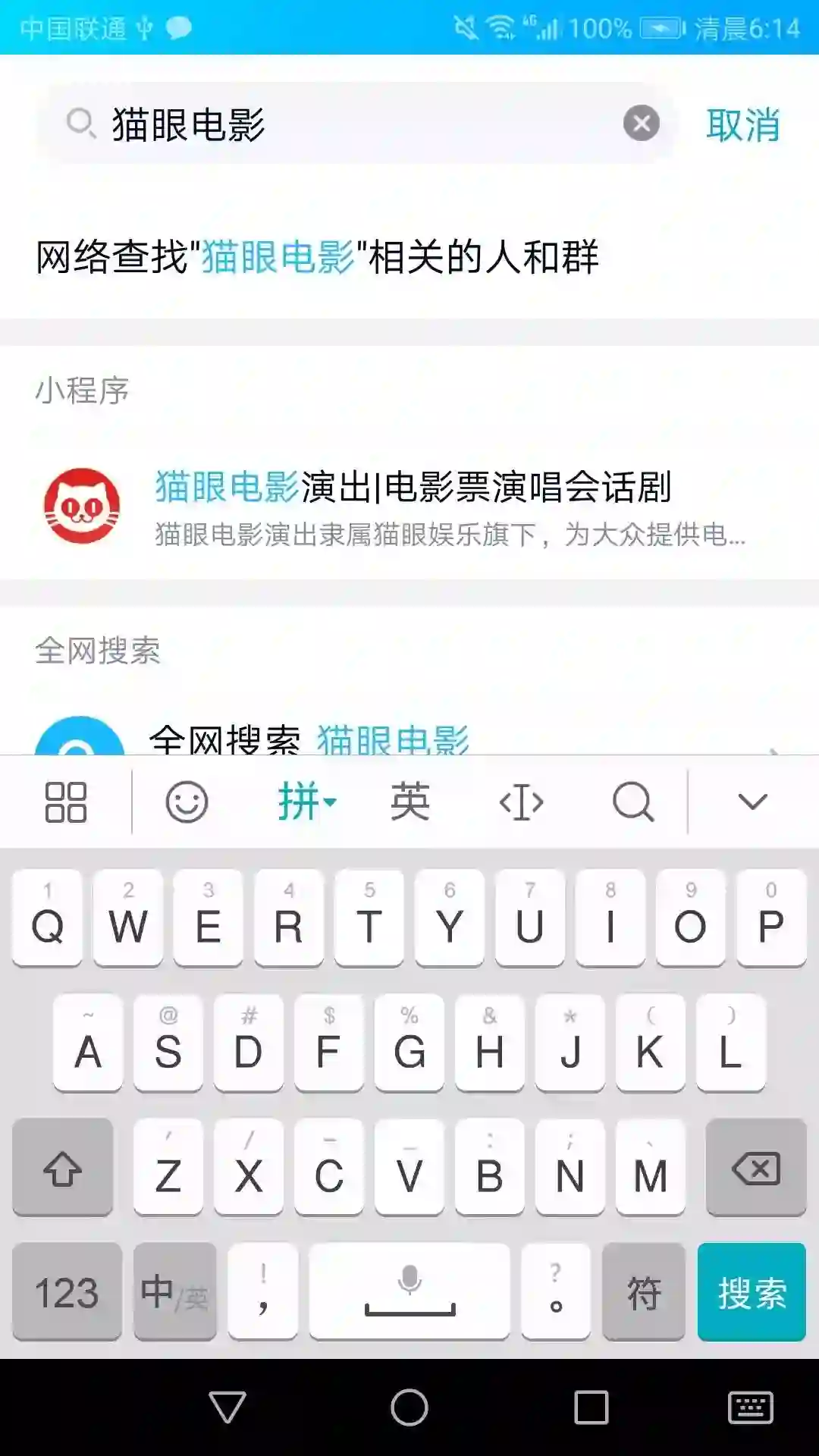Tap 取消 to cancel the search

(742, 125)
